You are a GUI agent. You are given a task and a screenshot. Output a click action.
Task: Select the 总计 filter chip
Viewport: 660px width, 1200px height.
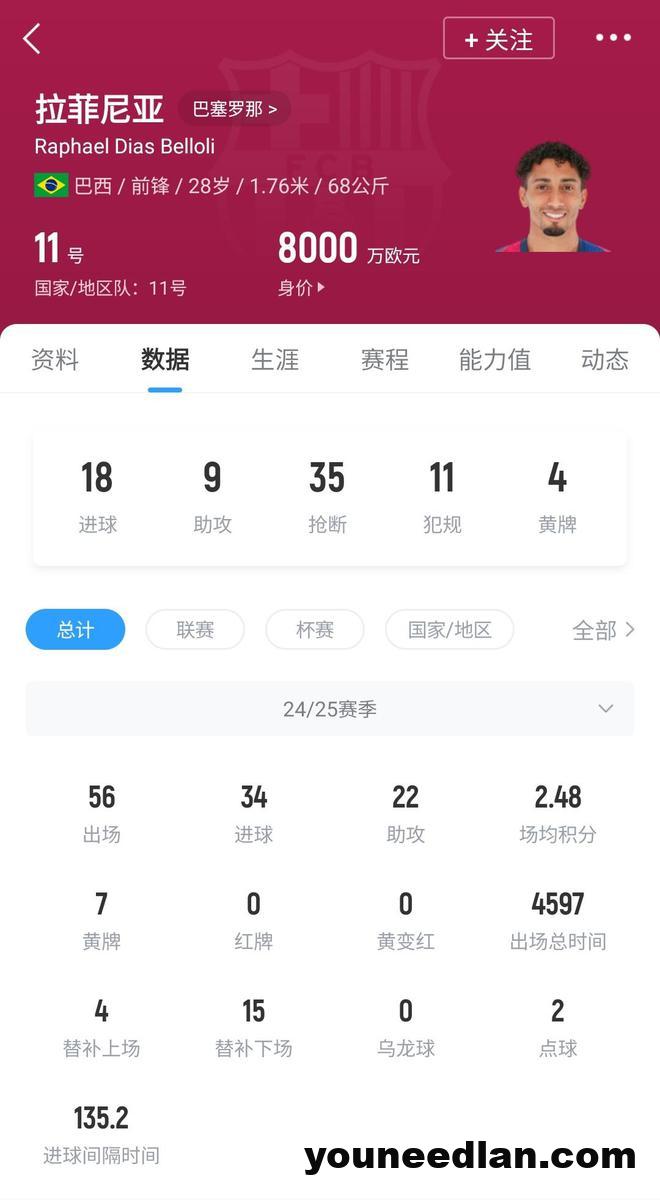point(75,630)
